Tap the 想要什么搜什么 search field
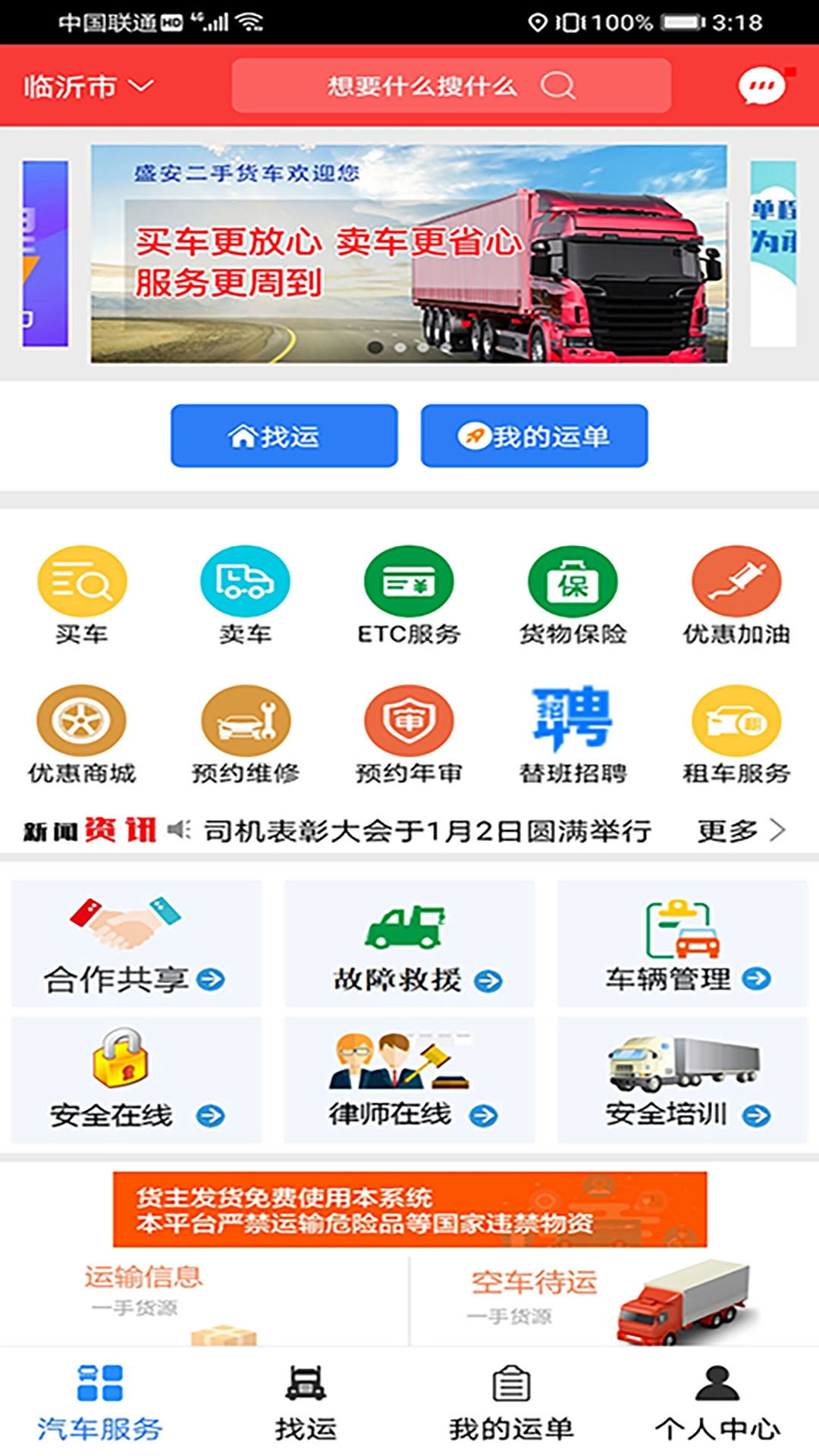This screenshot has height=1456, width=819. coord(450,86)
